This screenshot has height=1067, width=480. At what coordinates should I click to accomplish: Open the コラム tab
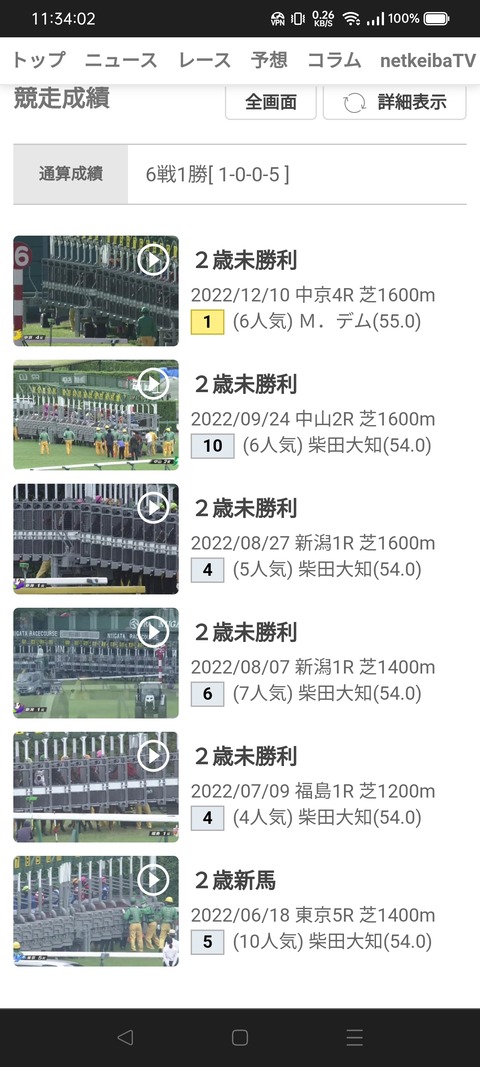click(334, 60)
